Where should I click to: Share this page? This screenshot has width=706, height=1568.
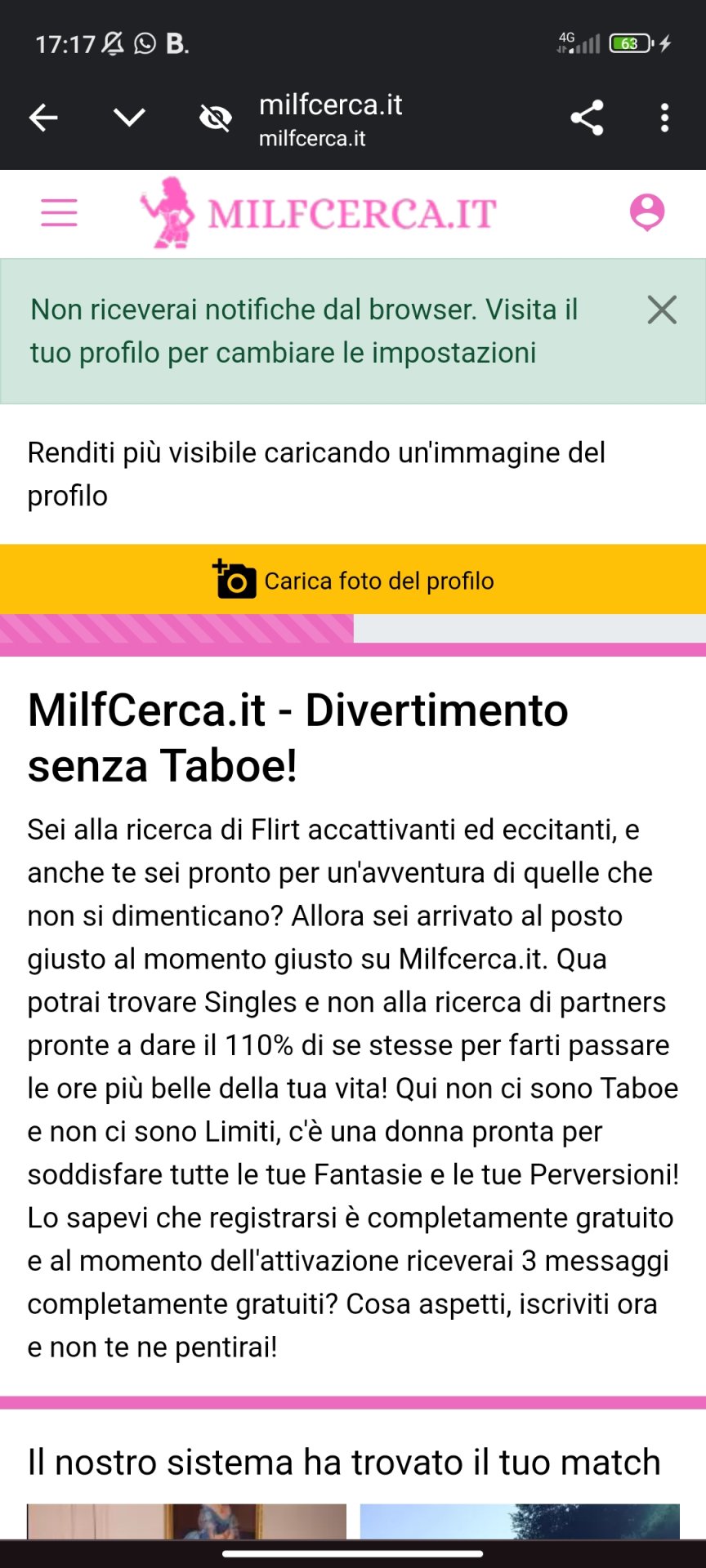click(x=587, y=118)
